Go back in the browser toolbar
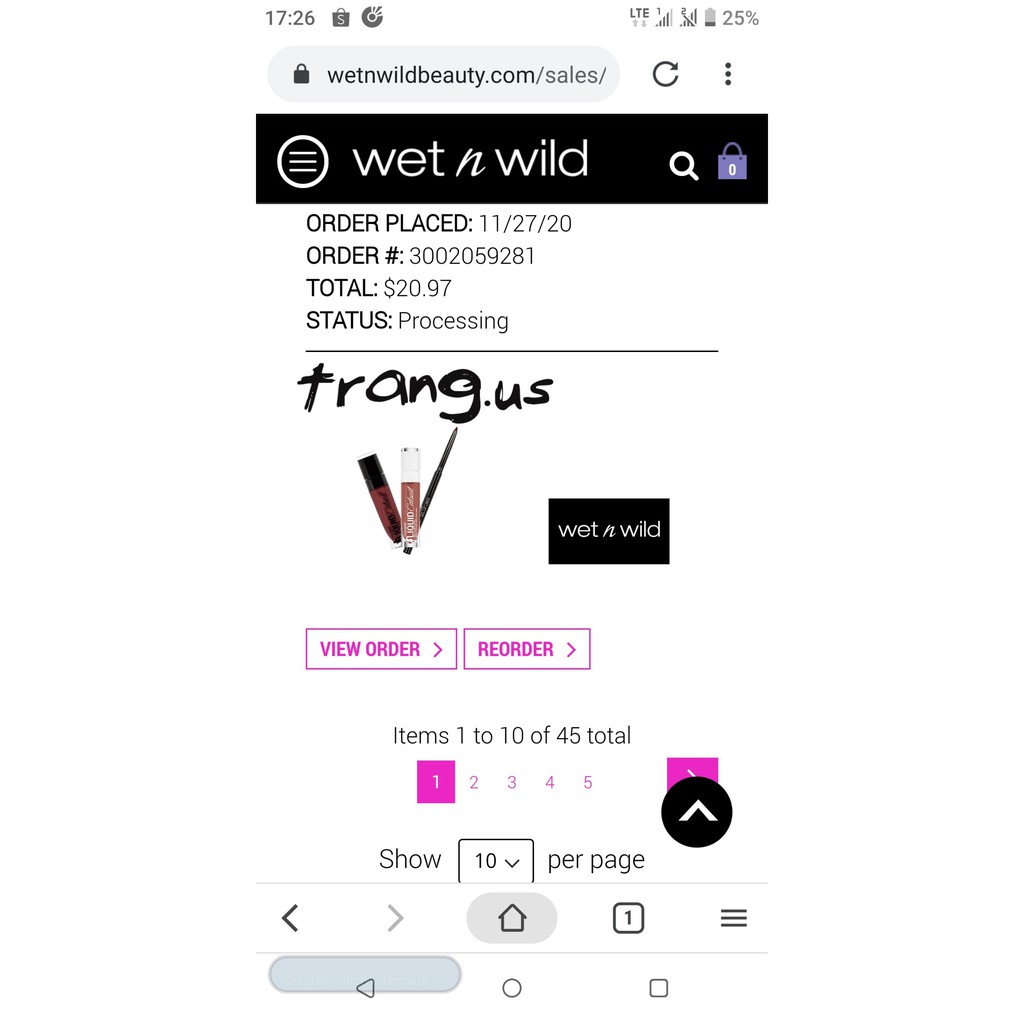This screenshot has height=1024, width=1024. [x=290, y=918]
